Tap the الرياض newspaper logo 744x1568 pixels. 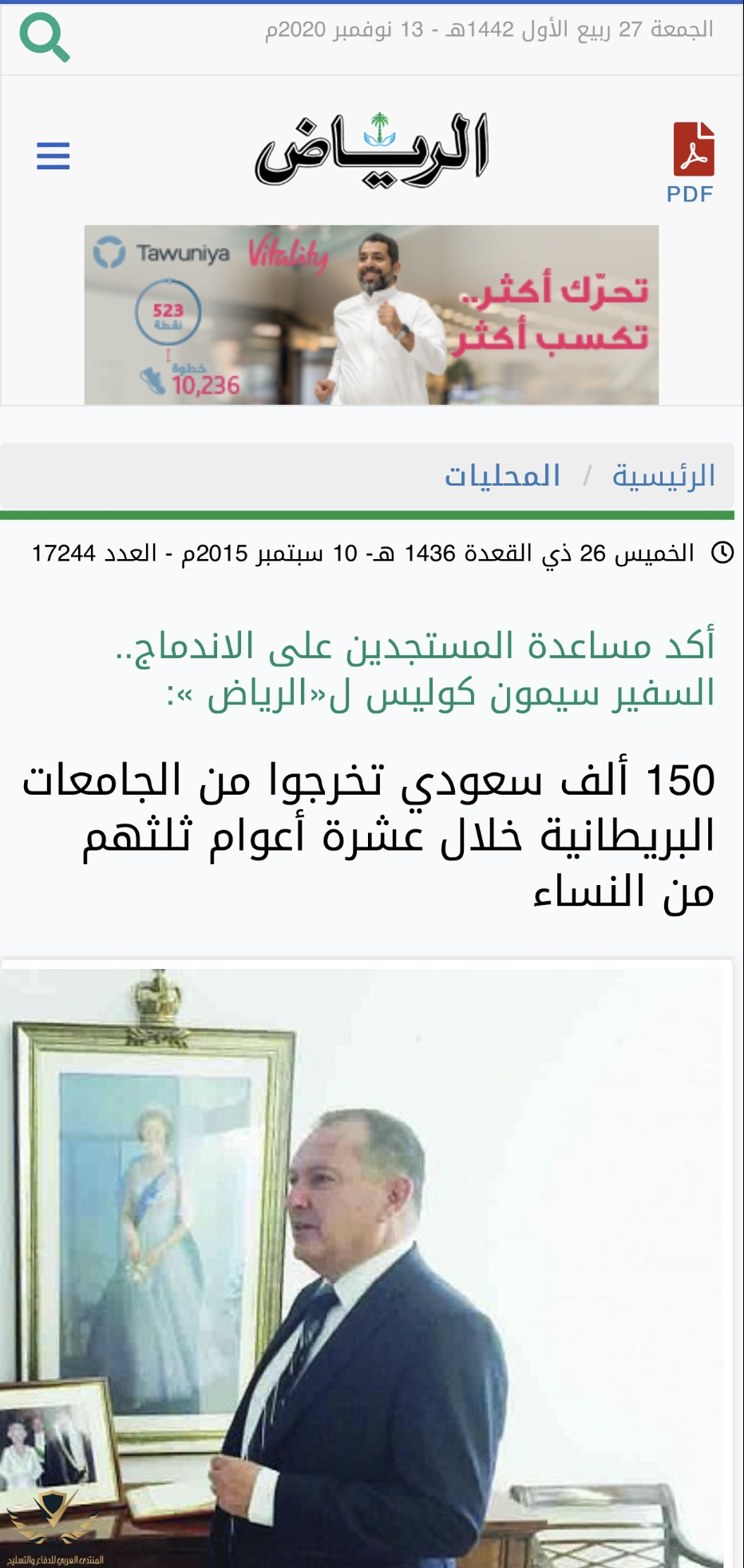pos(371,150)
